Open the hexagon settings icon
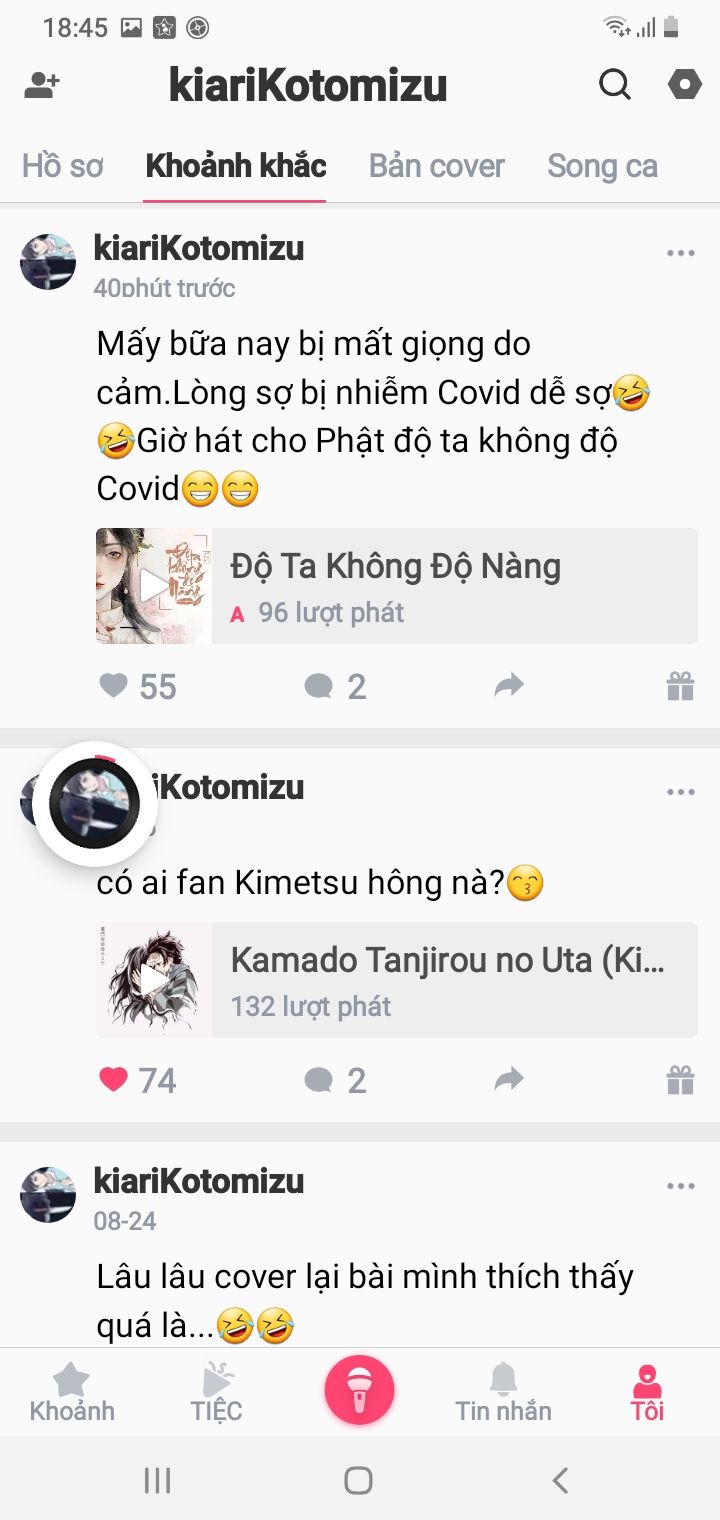The width and height of the screenshot is (720, 1520). [685, 85]
